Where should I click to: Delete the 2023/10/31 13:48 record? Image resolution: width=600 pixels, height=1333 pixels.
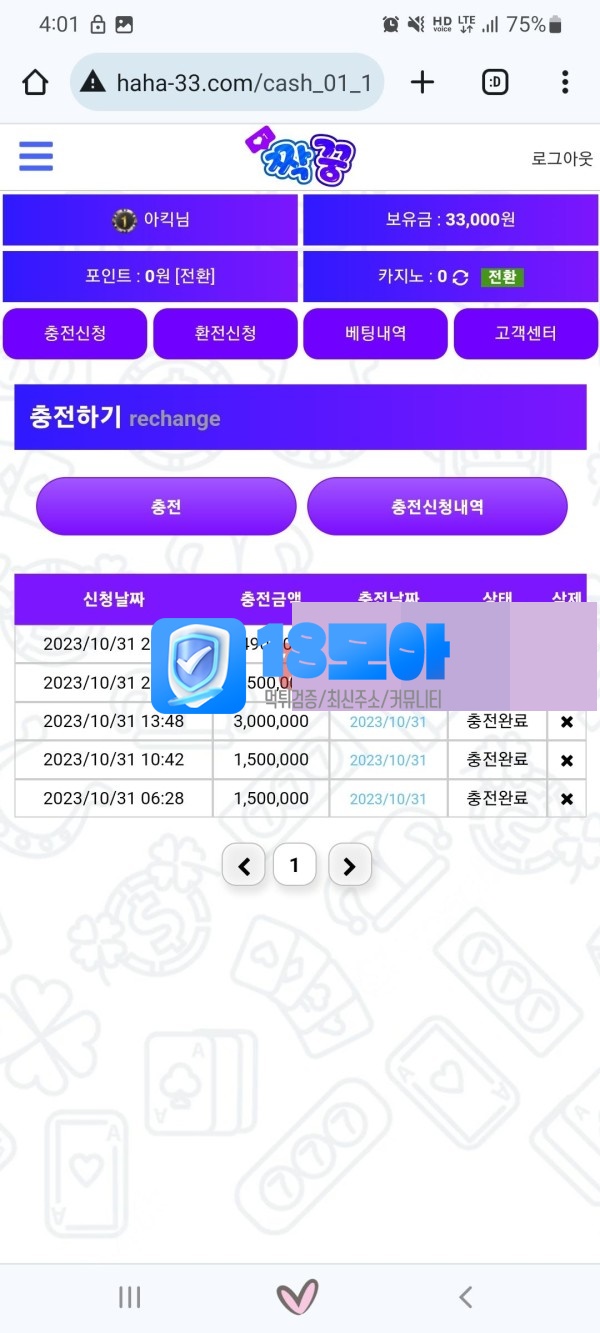[x=566, y=722]
